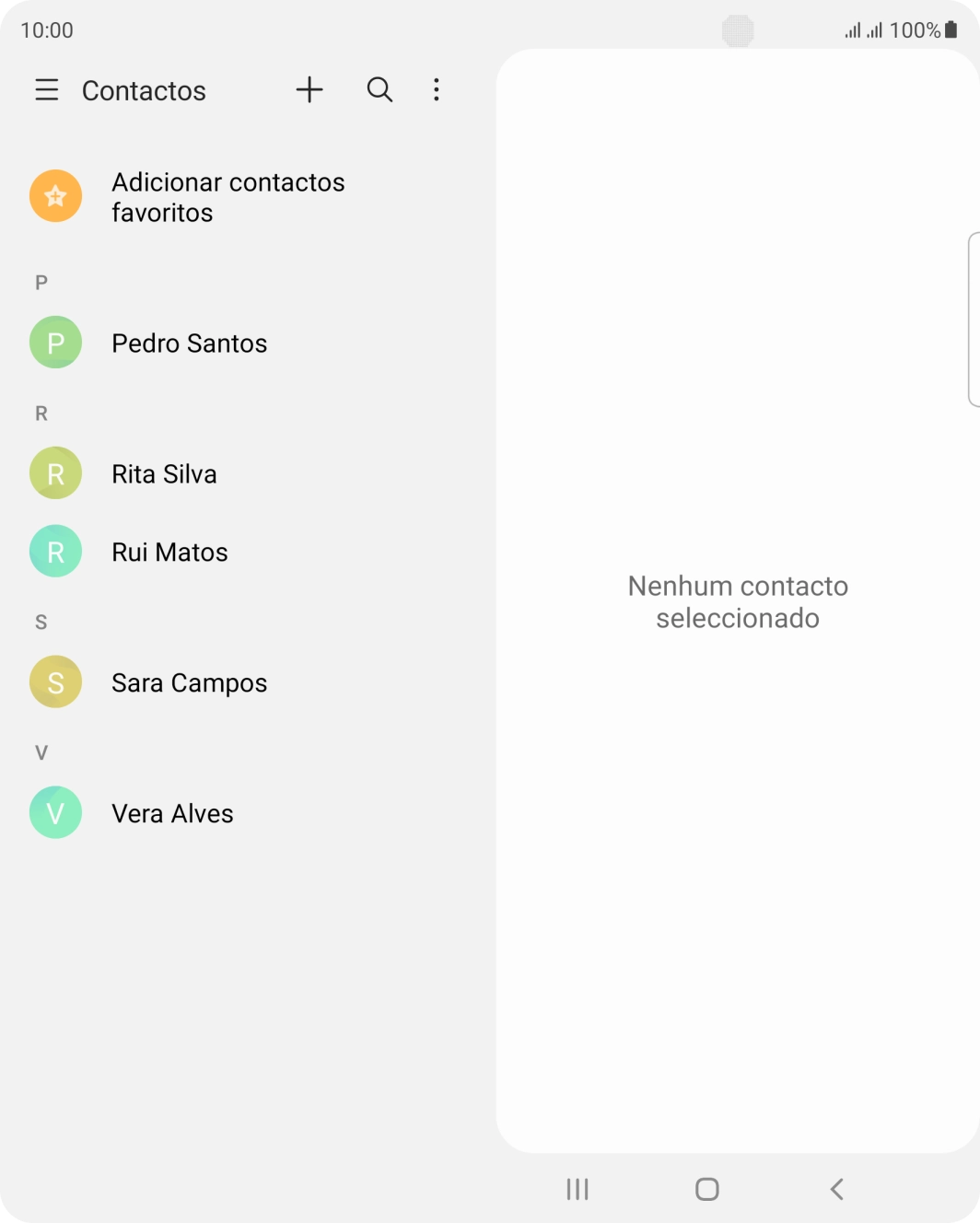Open 'Adicionar contactos favoritos'
The image size is (980, 1223).
(x=227, y=196)
